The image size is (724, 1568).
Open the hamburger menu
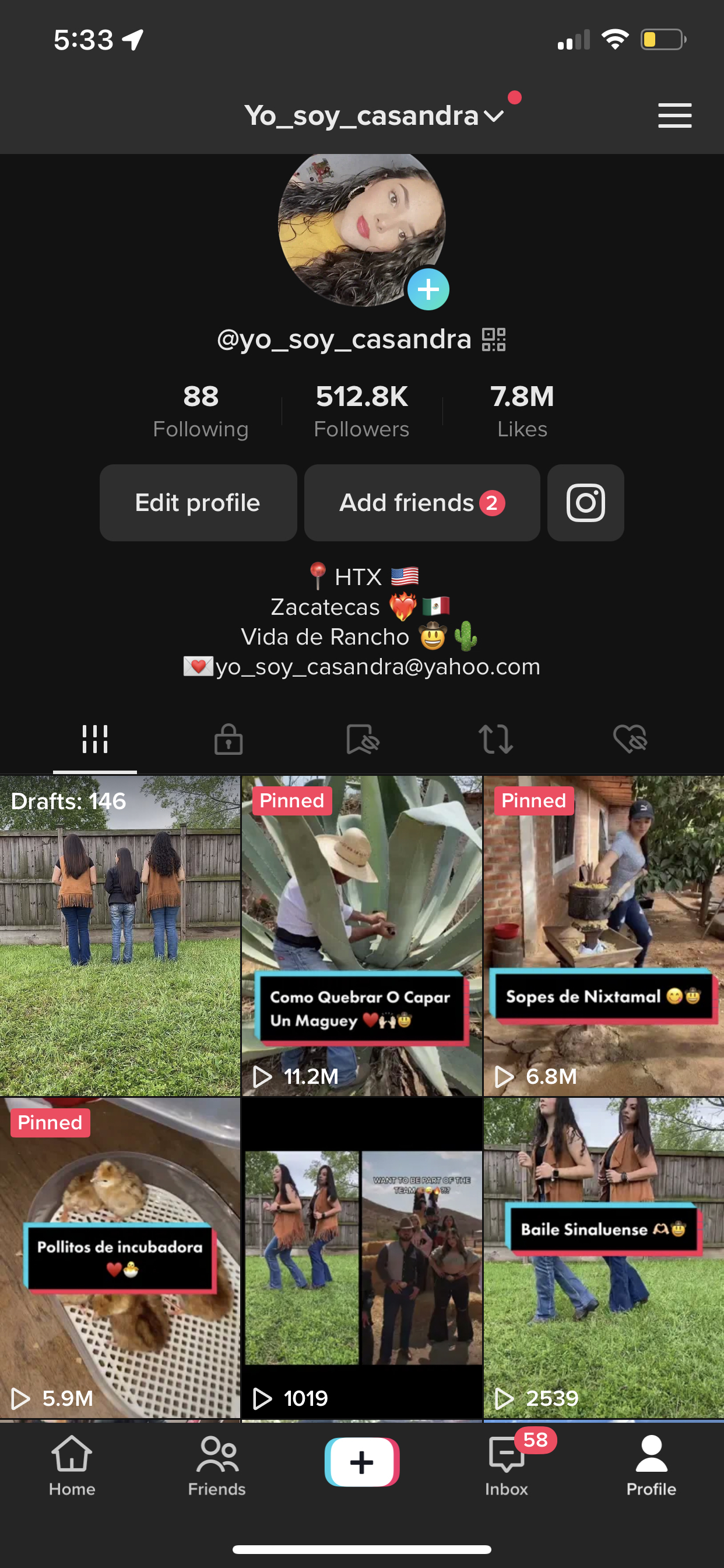tap(674, 116)
